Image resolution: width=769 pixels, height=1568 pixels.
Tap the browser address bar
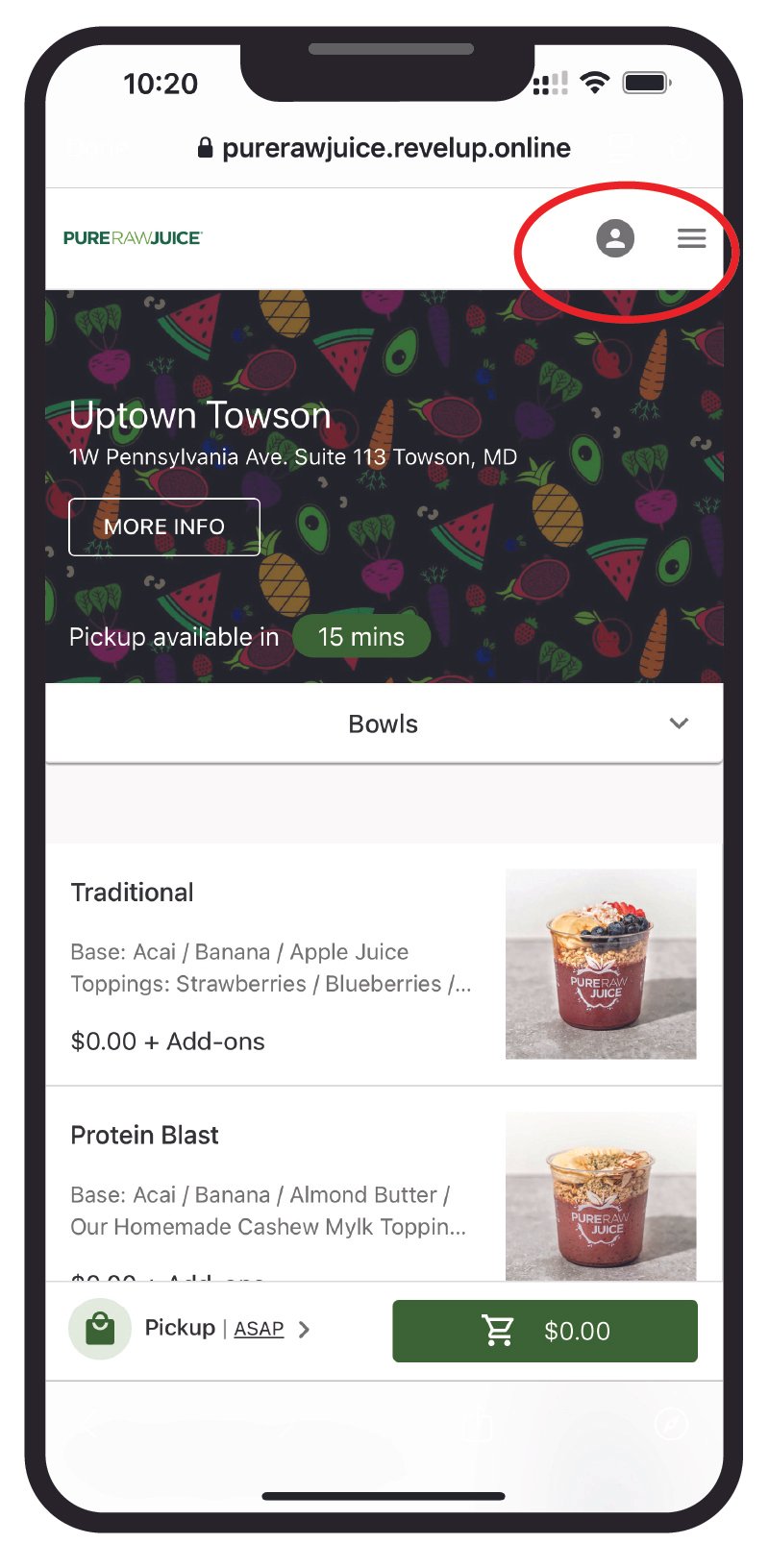point(384,148)
